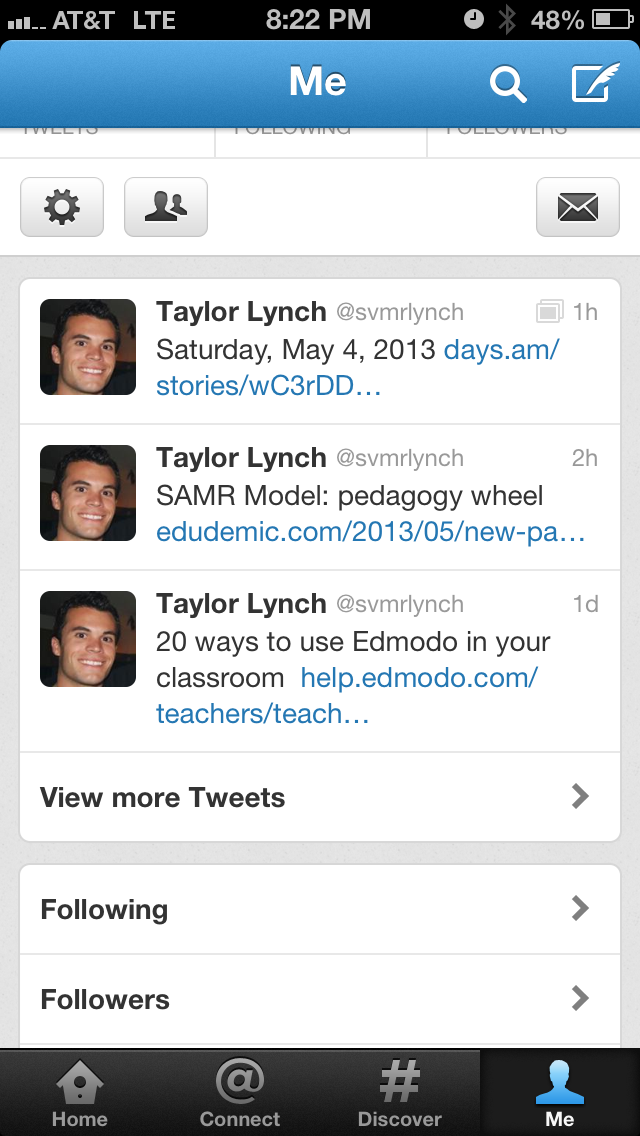
Task: Switch to the Home tab
Action: click(x=80, y=1093)
